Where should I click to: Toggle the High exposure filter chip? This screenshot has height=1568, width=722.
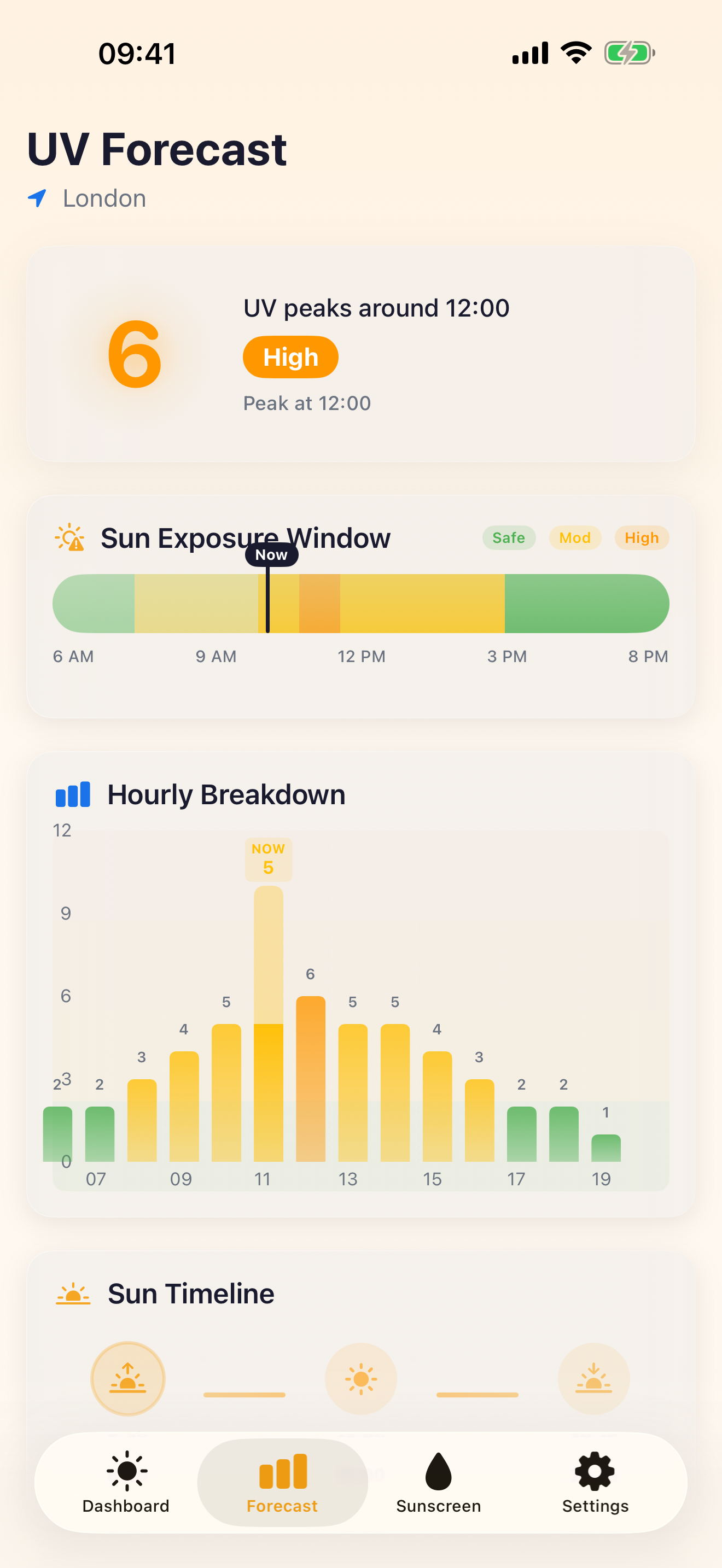[x=642, y=538]
